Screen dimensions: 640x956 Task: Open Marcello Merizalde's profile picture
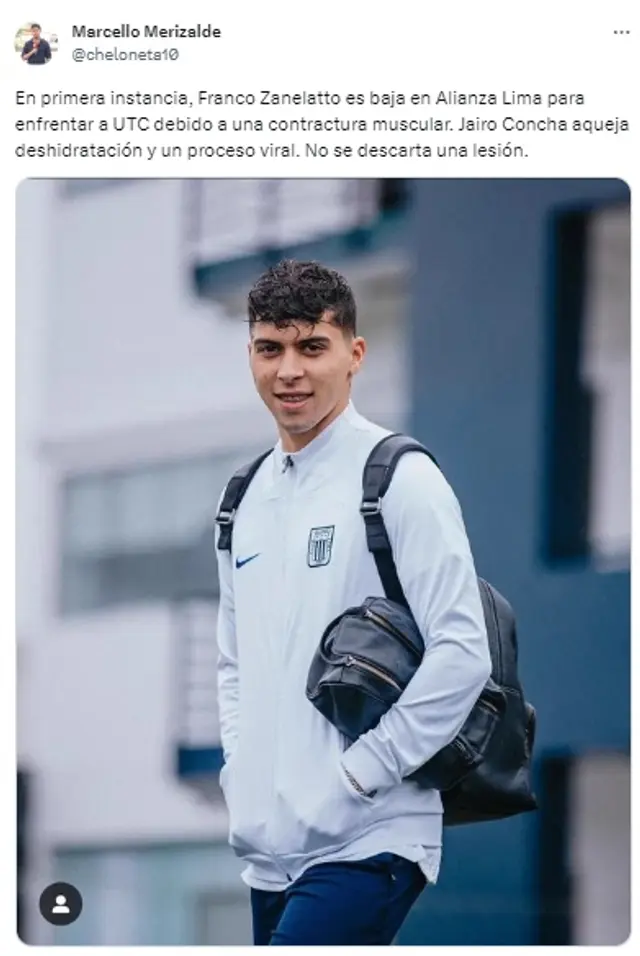[36, 43]
